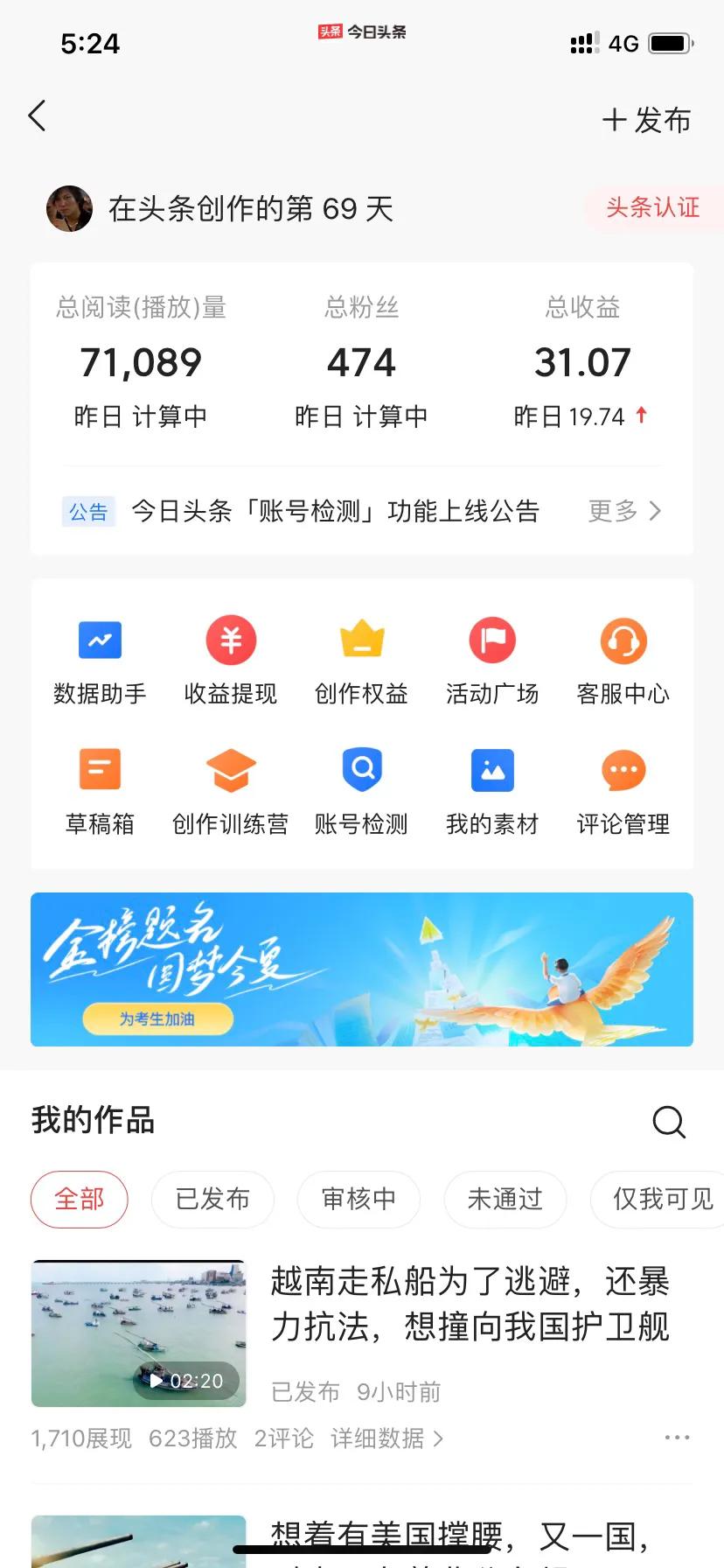The height and width of the screenshot is (1568, 724).
Task: Expand 更多 announcements list
Action: (x=628, y=511)
